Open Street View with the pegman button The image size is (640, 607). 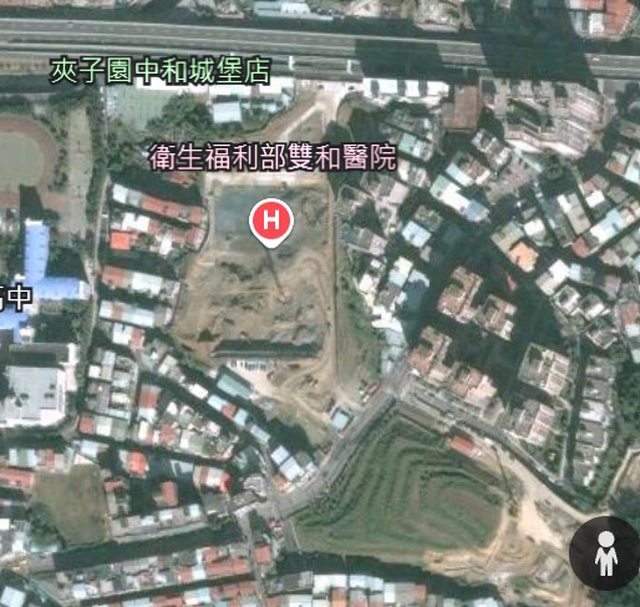point(604,553)
